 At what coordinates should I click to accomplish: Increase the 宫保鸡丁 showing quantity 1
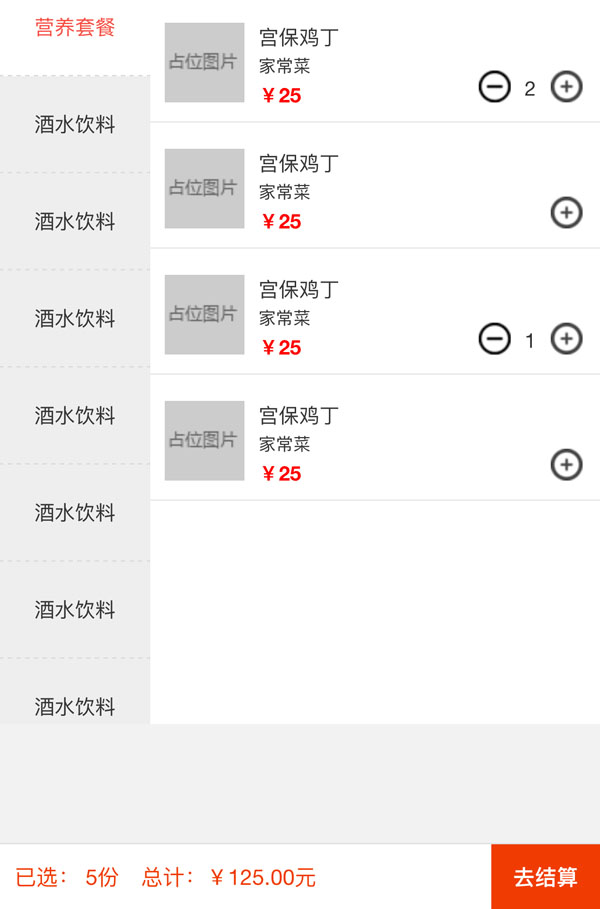pos(566,340)
